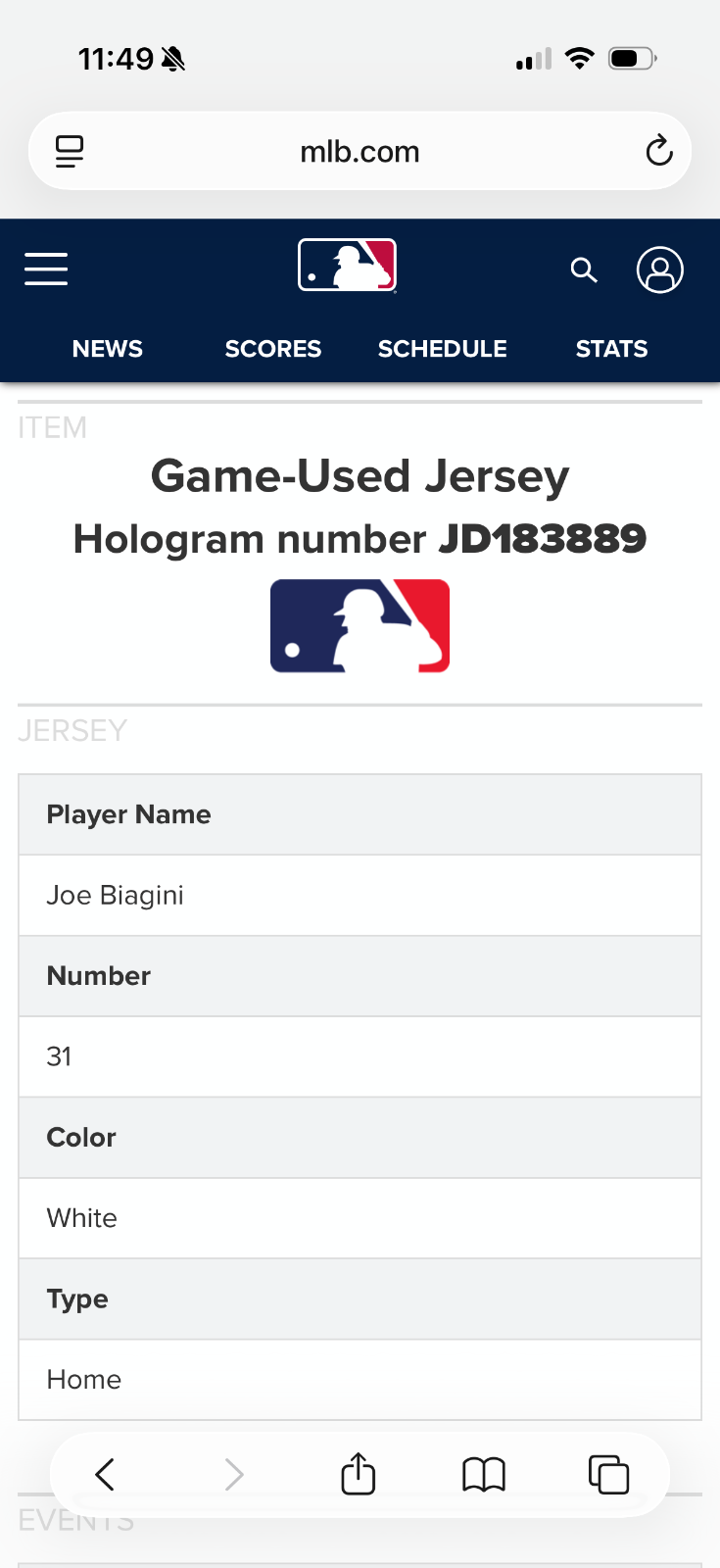The height and width of the screenshot is (1568, 720).
Task: Go to the News section
Action: pyautogui.click(x=108, y=349)
